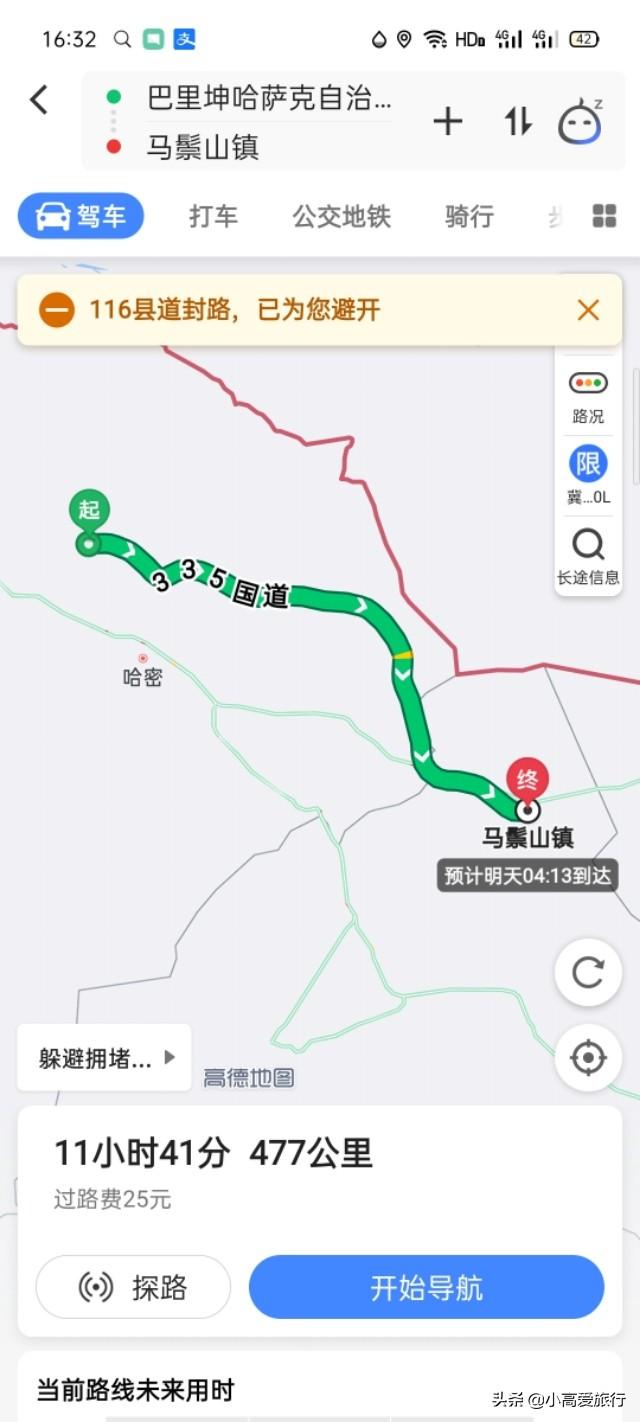Add a waypoint with the plus icon

coord(447,122)
